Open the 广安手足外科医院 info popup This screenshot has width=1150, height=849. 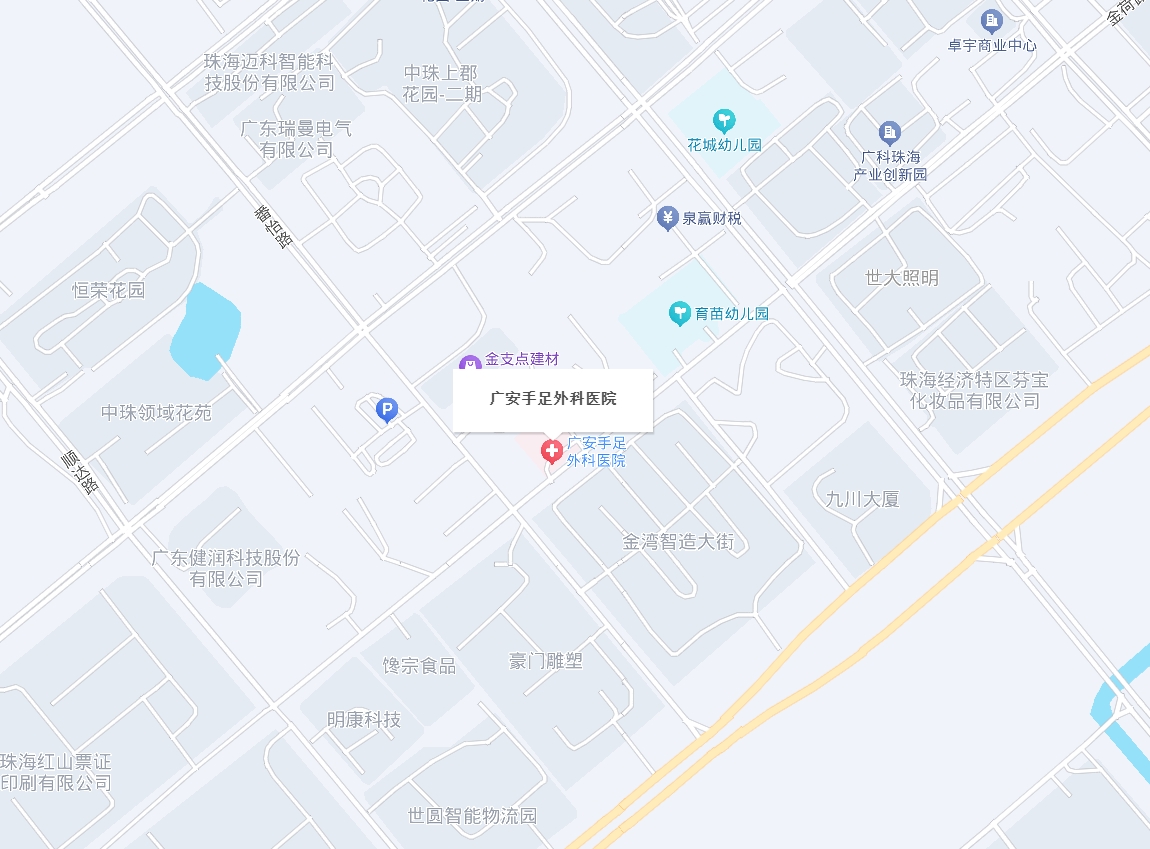(x=553, y=399)
